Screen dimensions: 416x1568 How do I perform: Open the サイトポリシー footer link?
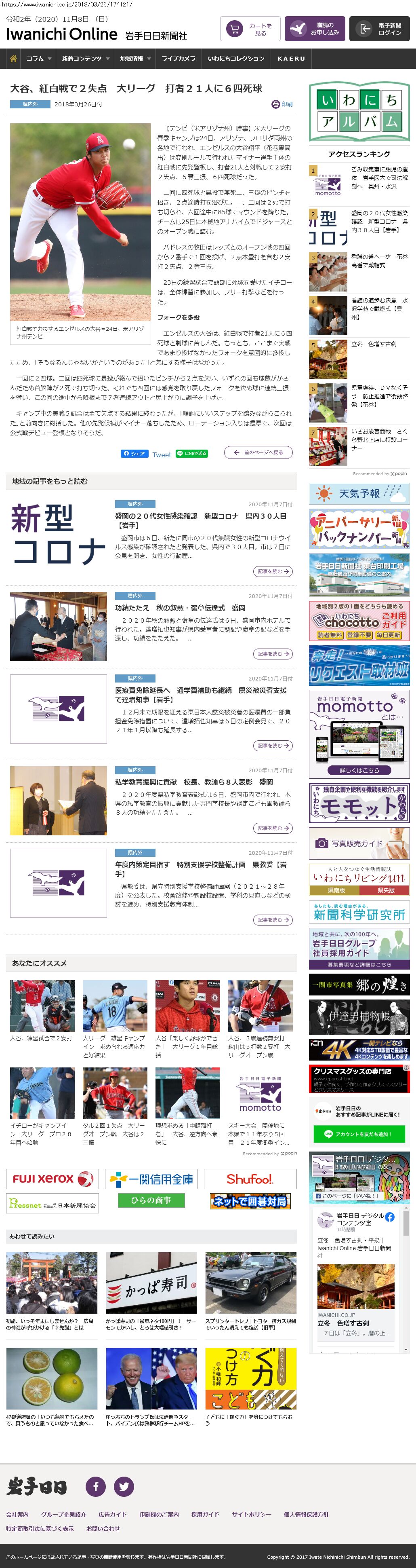click(x=251, y=1515)
